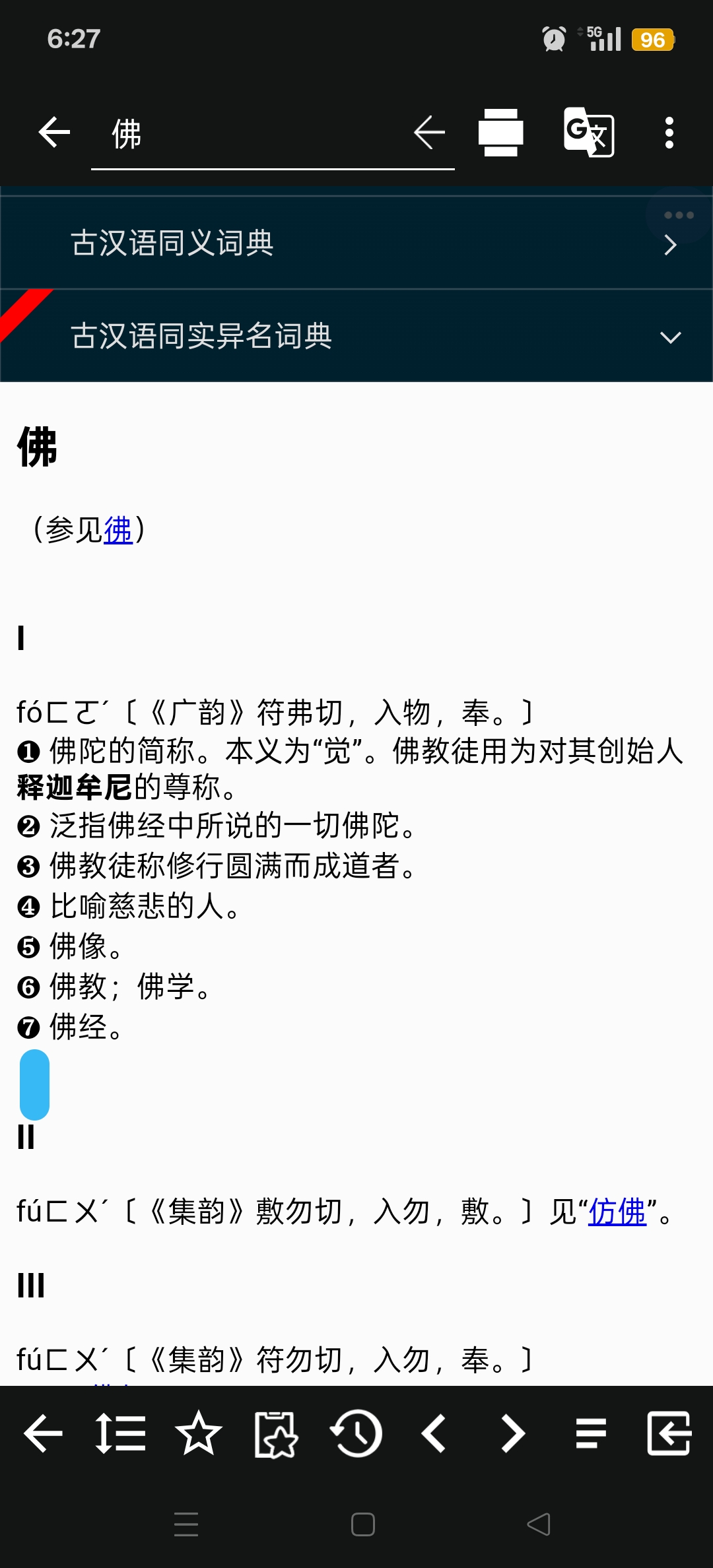Tap the exit icon in the bottom toolbar
The image size is (713, 1568).
click(x=669, y=1433)
